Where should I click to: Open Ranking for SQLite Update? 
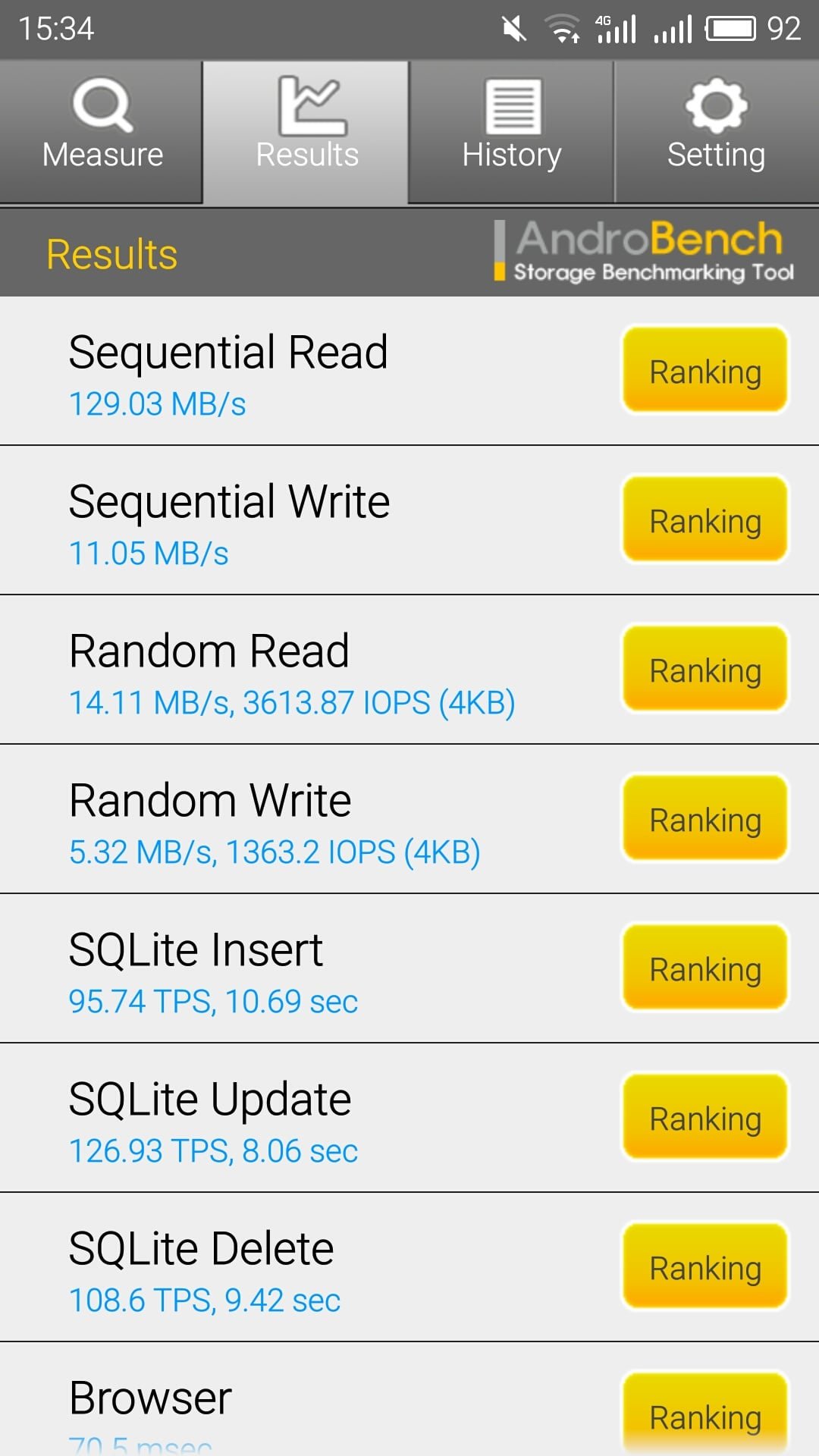pyautogui.click(x=705, y=1117)
